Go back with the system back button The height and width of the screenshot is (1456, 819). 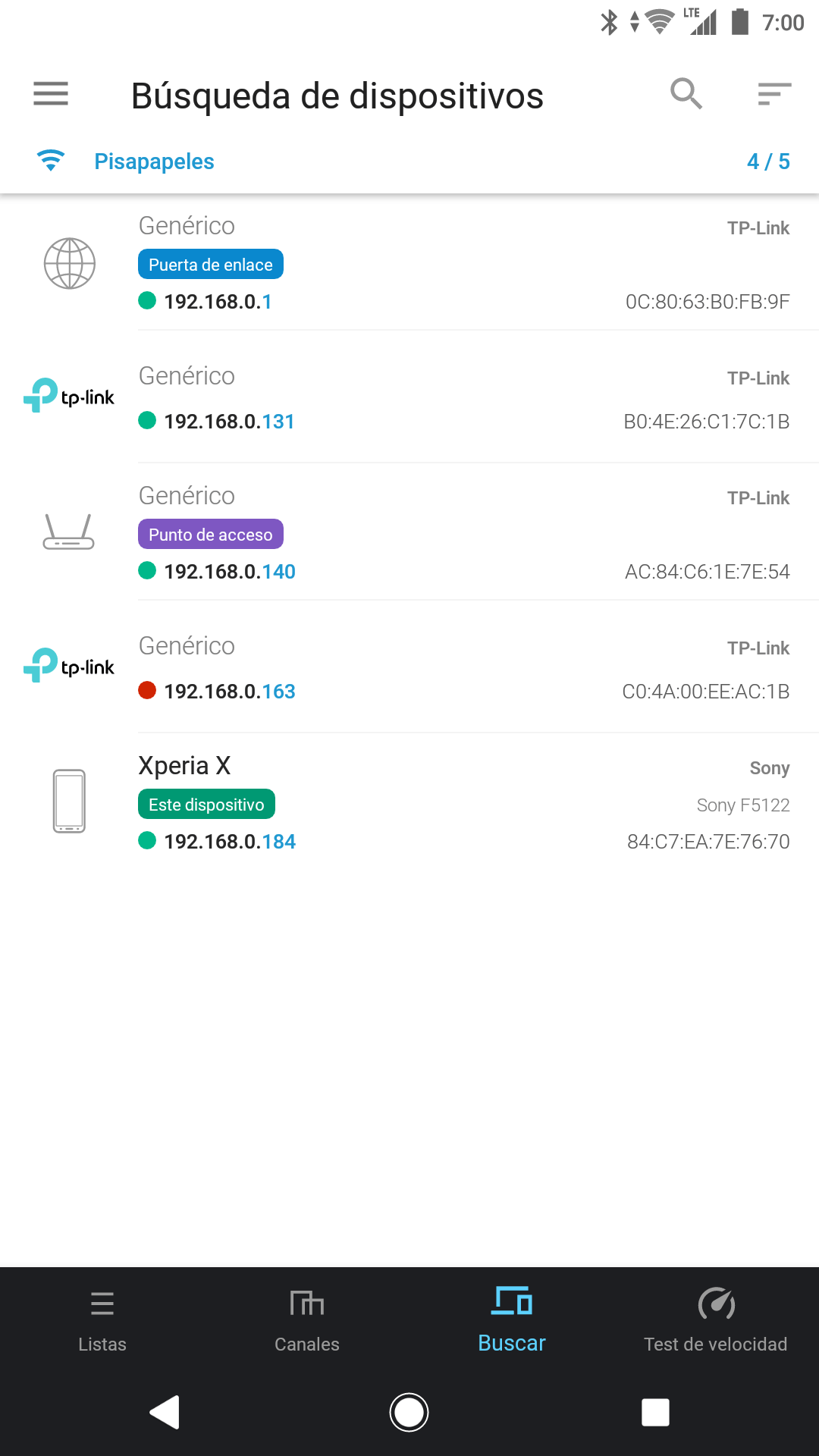pos(165,1412)
